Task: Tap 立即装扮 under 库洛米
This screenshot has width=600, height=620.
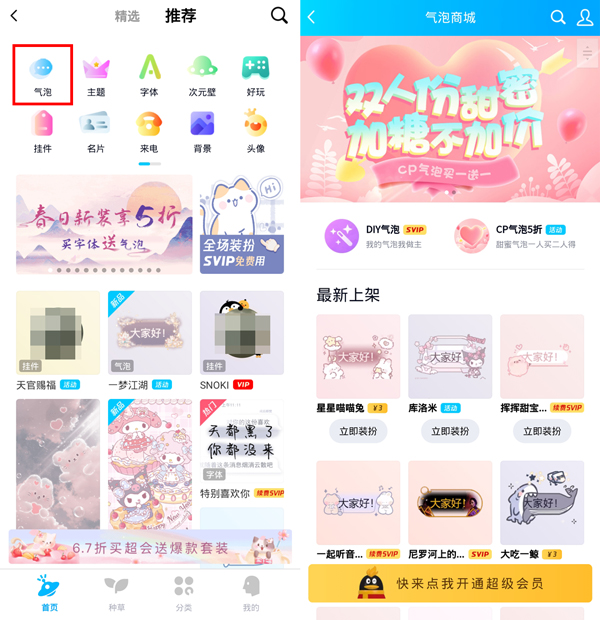Action: coord(450,431)
